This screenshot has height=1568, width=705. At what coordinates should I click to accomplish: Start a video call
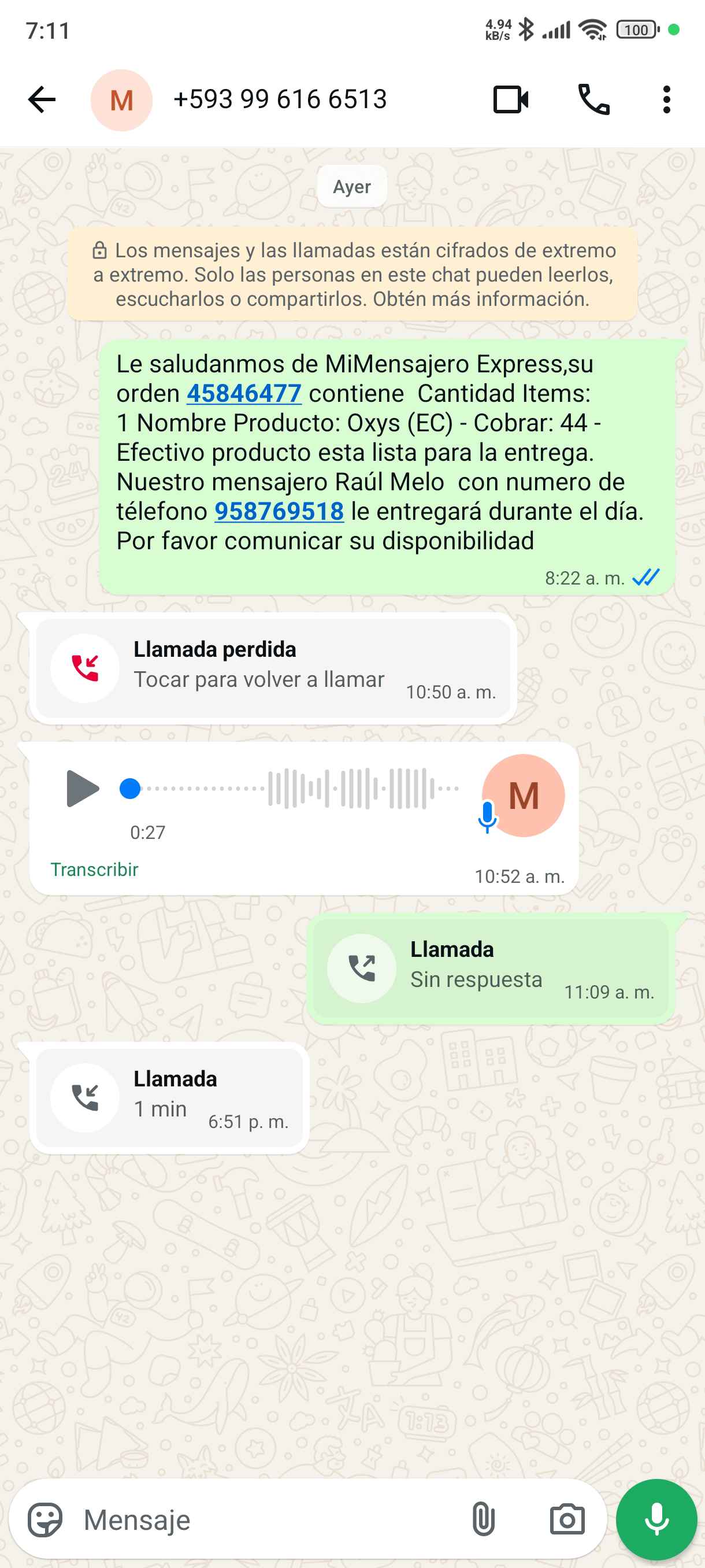[x=510, y=99]
